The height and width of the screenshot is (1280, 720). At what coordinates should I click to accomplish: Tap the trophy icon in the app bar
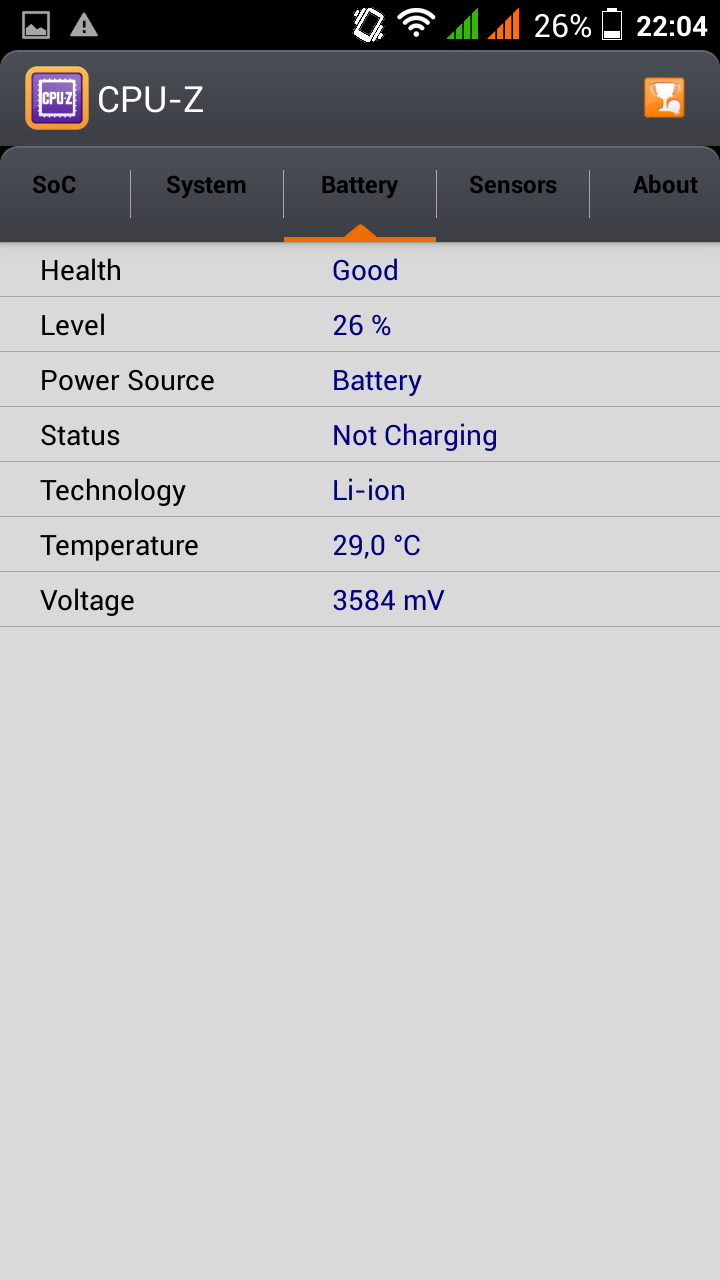pyautogui.click(x=664, y=98)
